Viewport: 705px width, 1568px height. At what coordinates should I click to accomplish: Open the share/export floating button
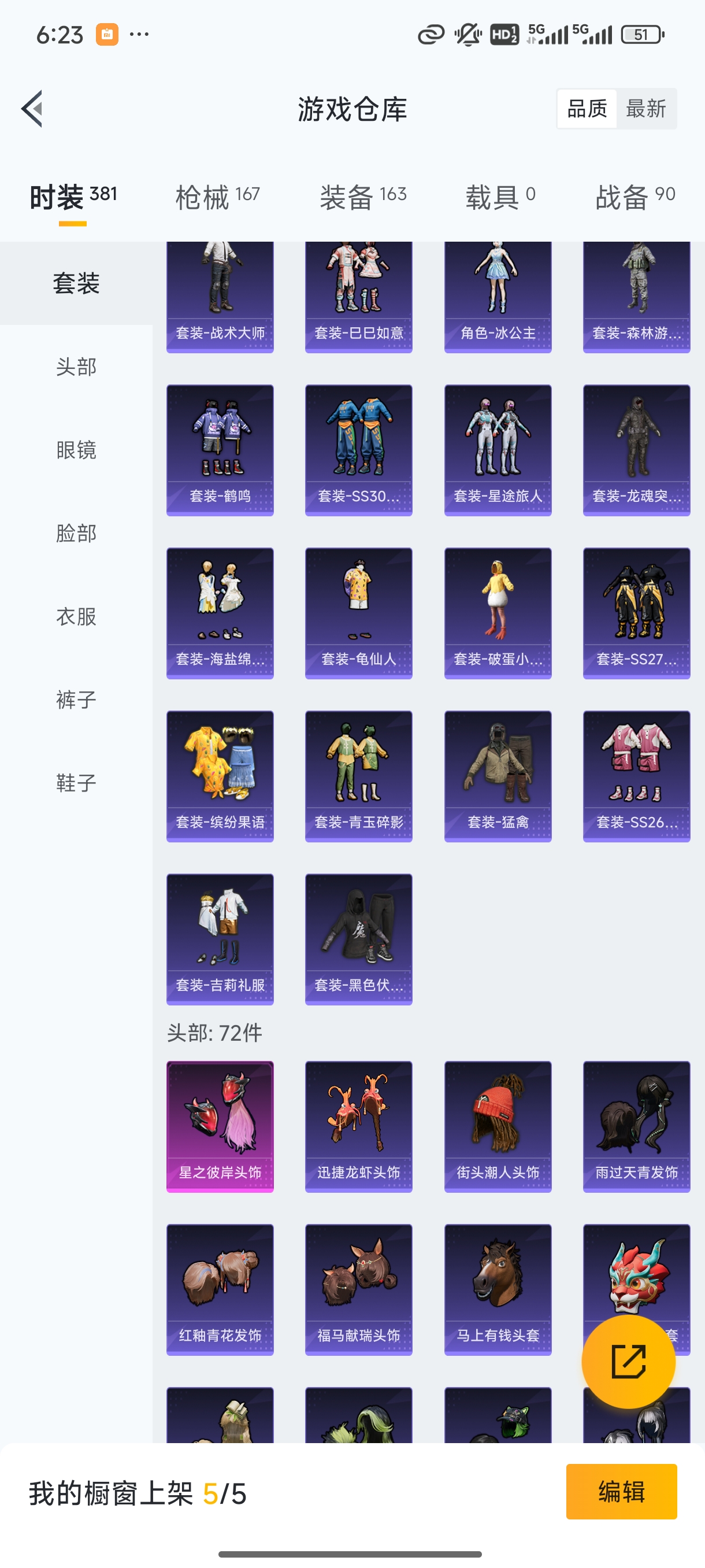click(x=629, y=1362)
